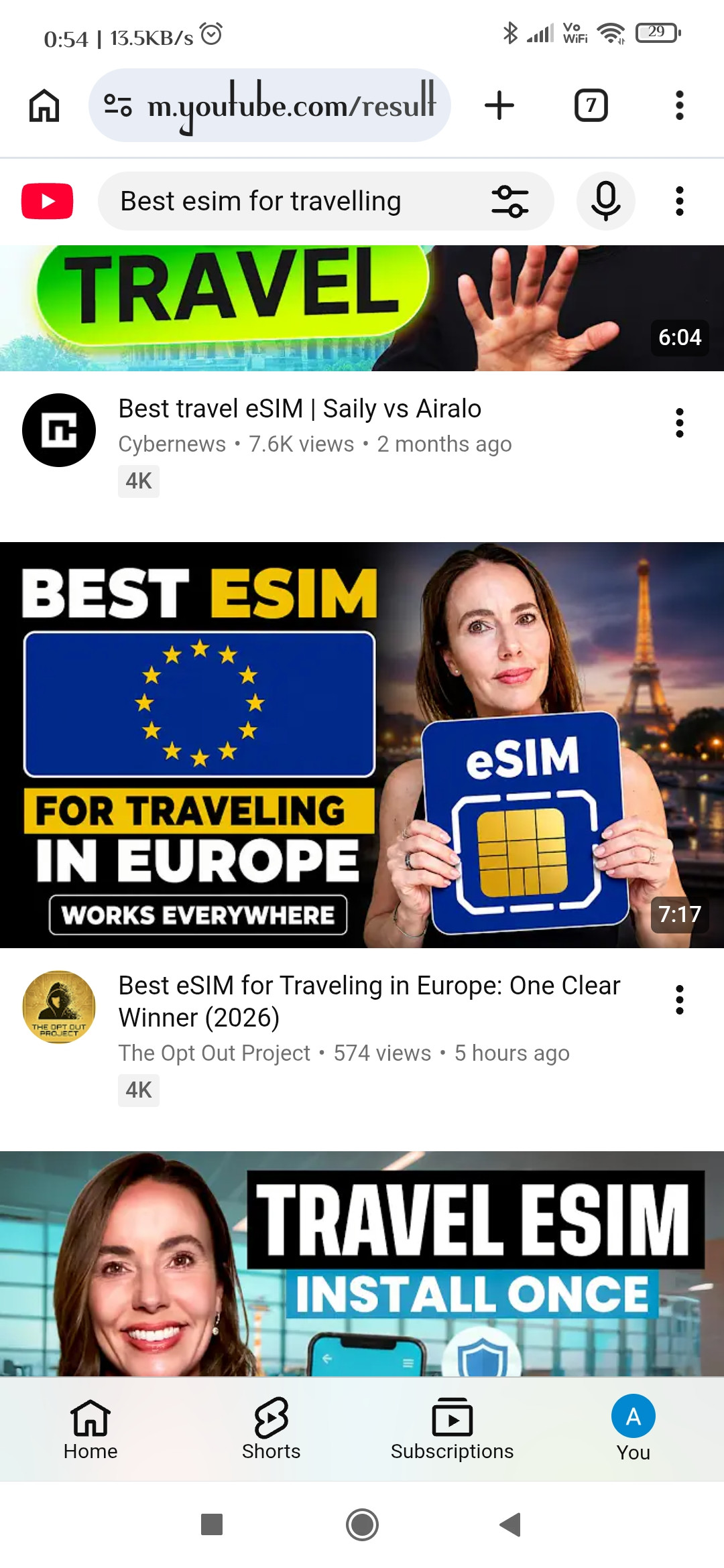Switch to the Shorts tab
The height and width of the screenshot is (1568, 724).
click(x=271, y=1429)
